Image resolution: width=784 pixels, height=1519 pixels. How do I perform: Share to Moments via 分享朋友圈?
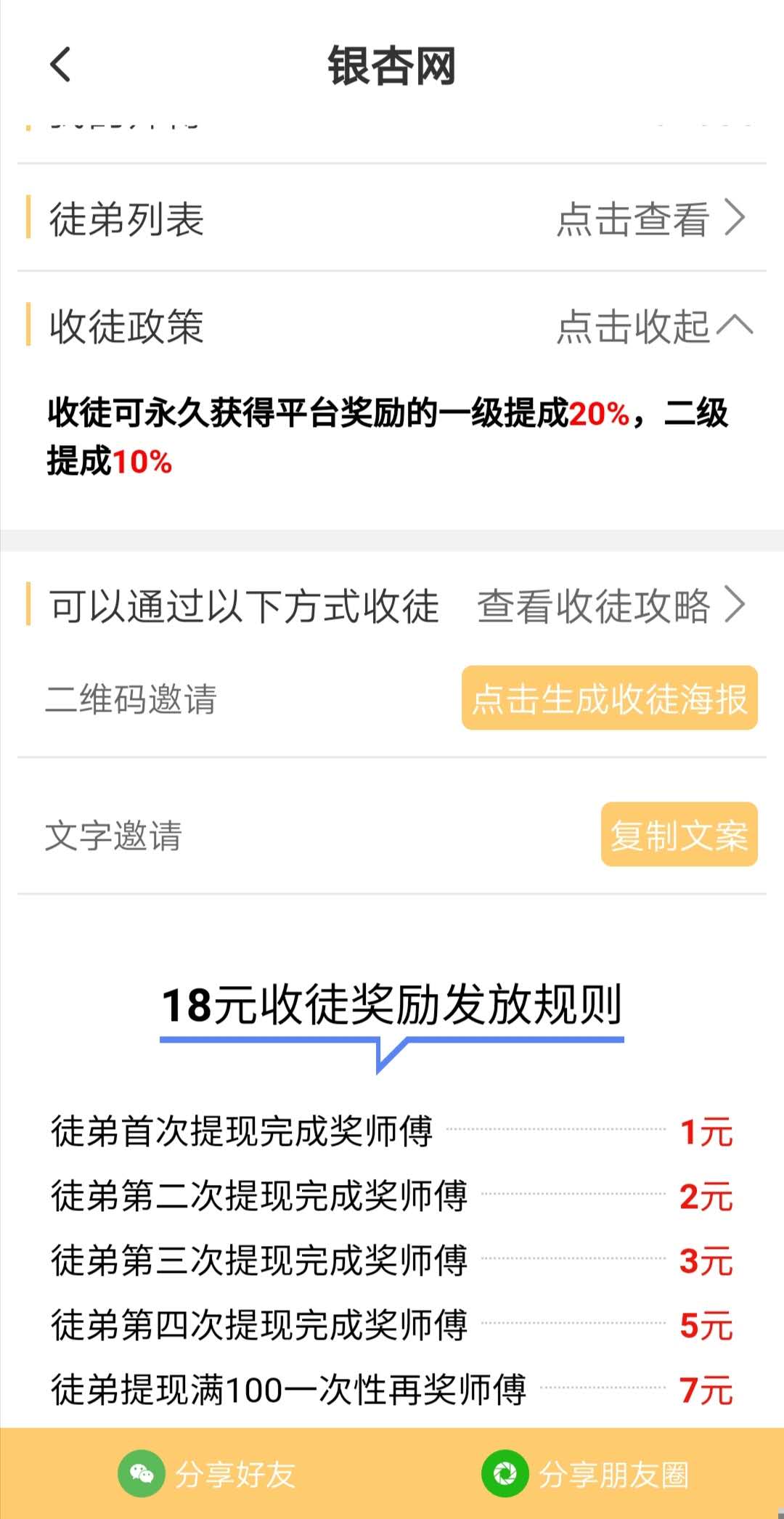(585, 1474)
